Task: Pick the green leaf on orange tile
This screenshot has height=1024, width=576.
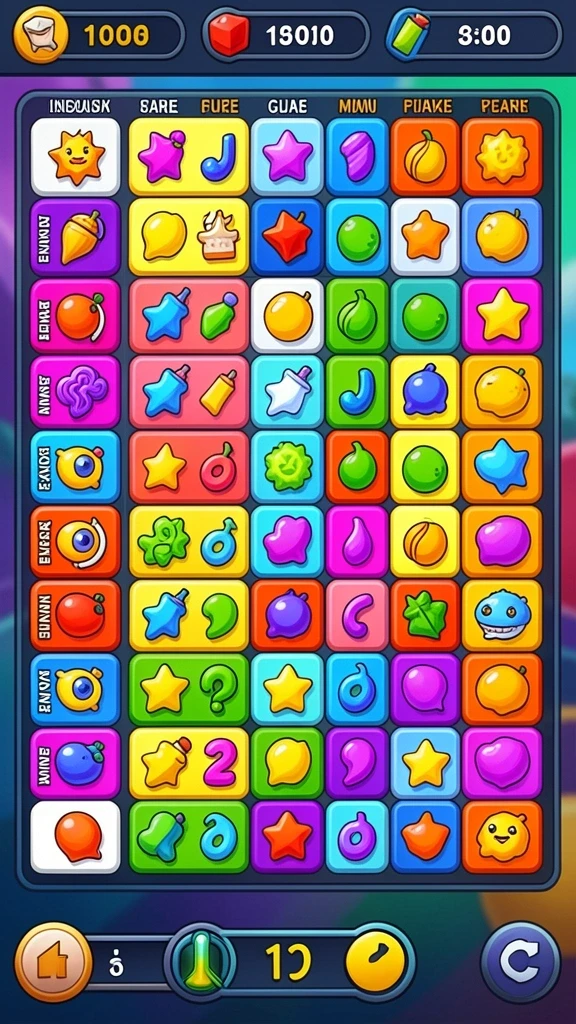Action: [x=426, y=615]
